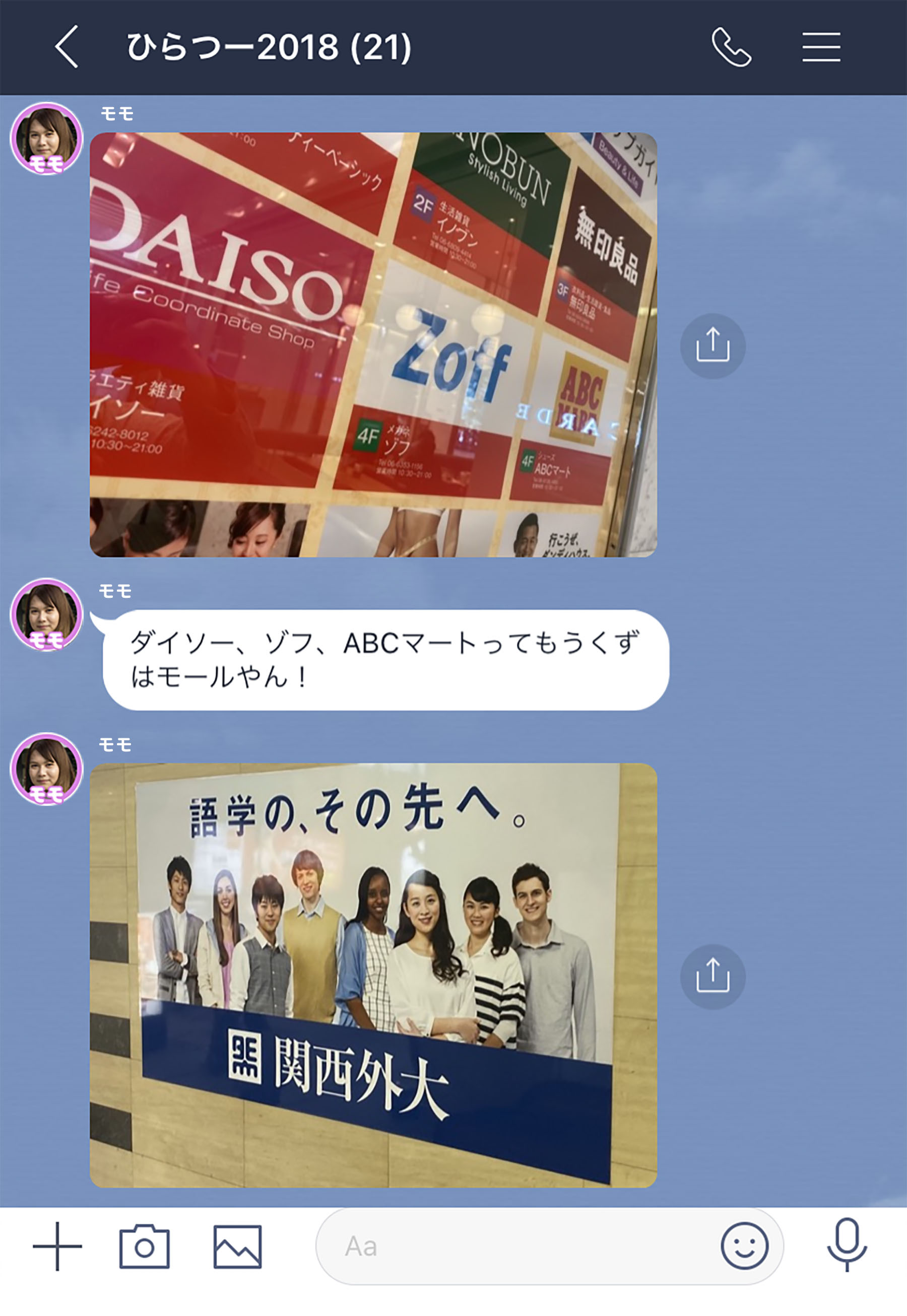The width and height of the screenshot is (907, 1316).
Task: Open the photo gallery picker
Action: 237,1246
